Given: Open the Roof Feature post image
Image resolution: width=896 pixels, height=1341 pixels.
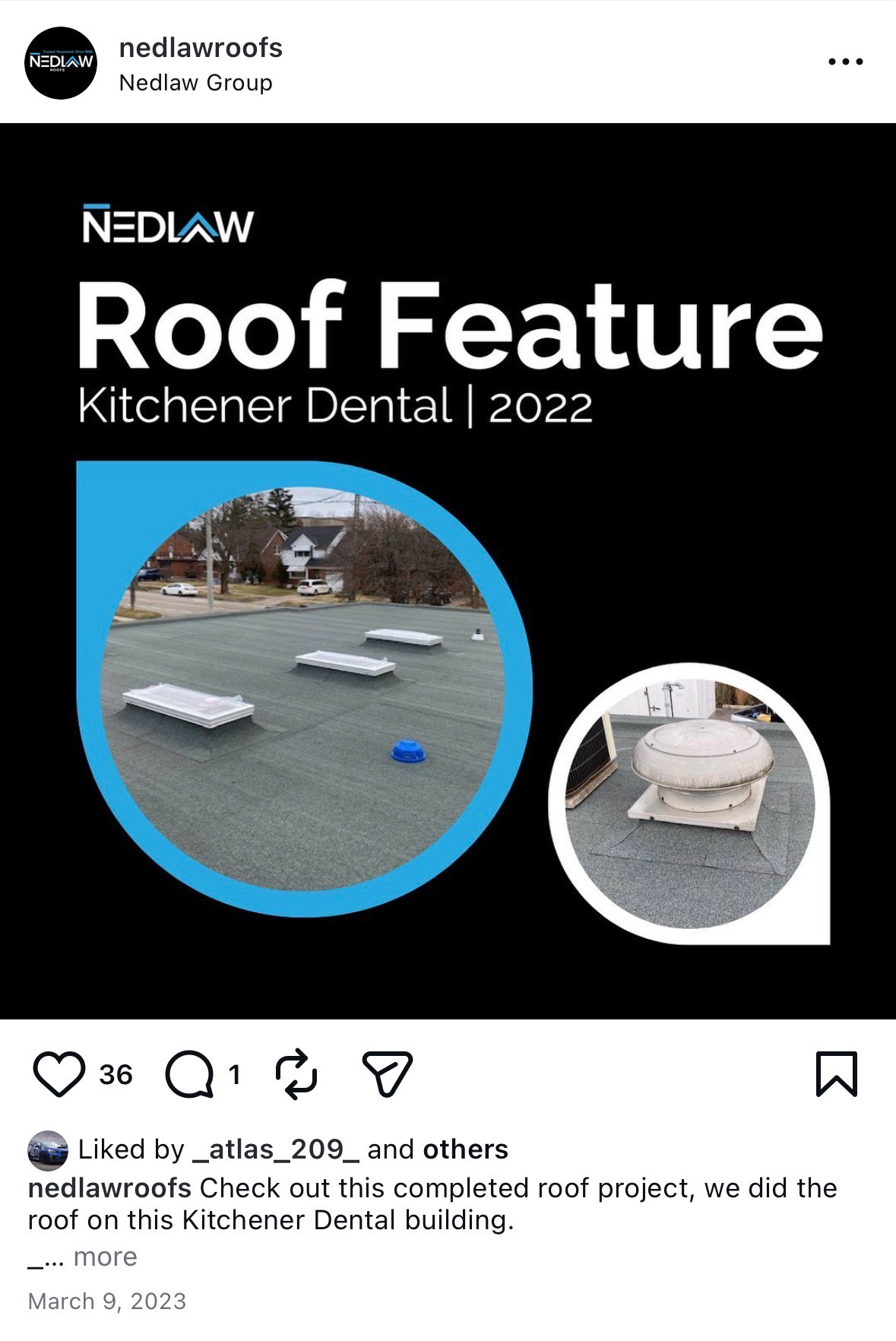Looking at the screenshot, I should point(448,570).
